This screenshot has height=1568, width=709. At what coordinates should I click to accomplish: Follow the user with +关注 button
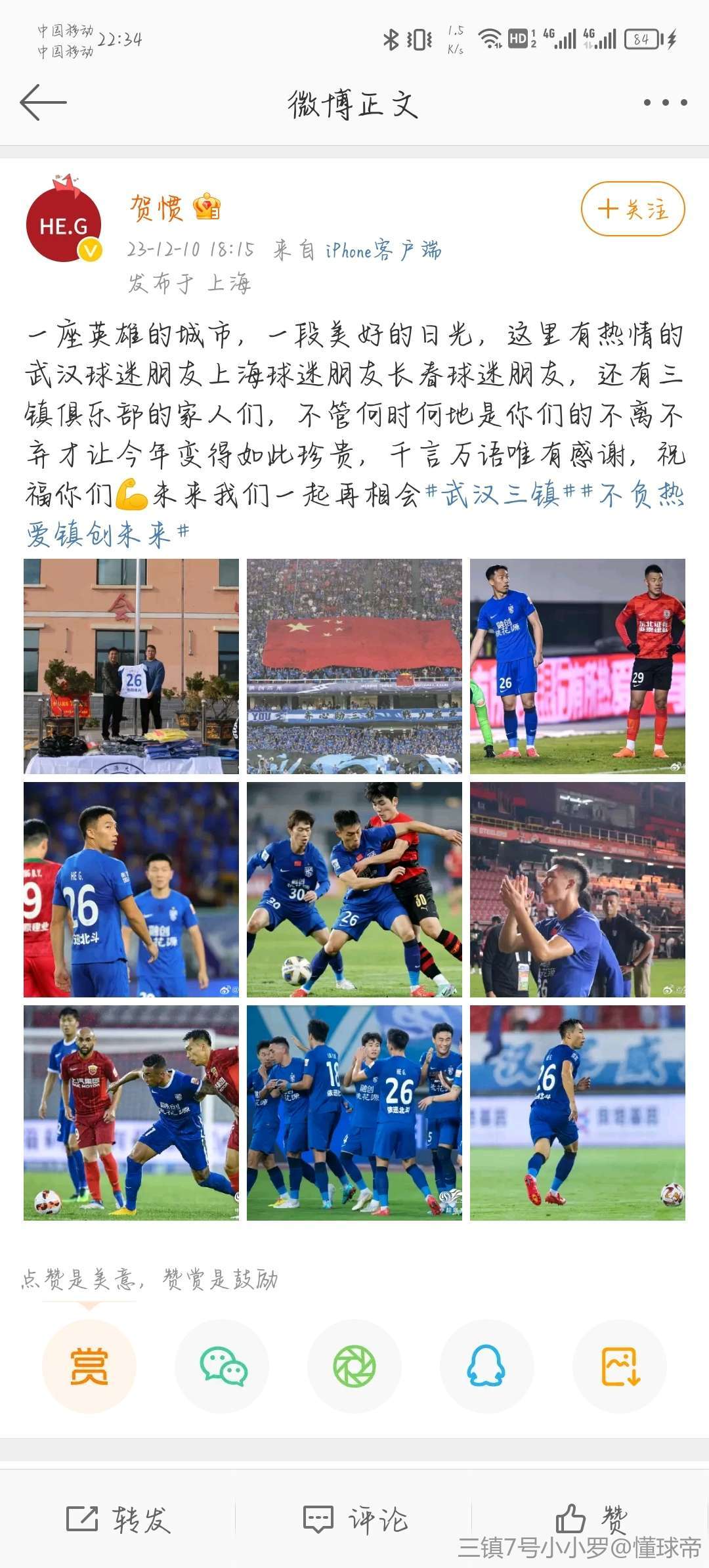[x=633, y=209]
